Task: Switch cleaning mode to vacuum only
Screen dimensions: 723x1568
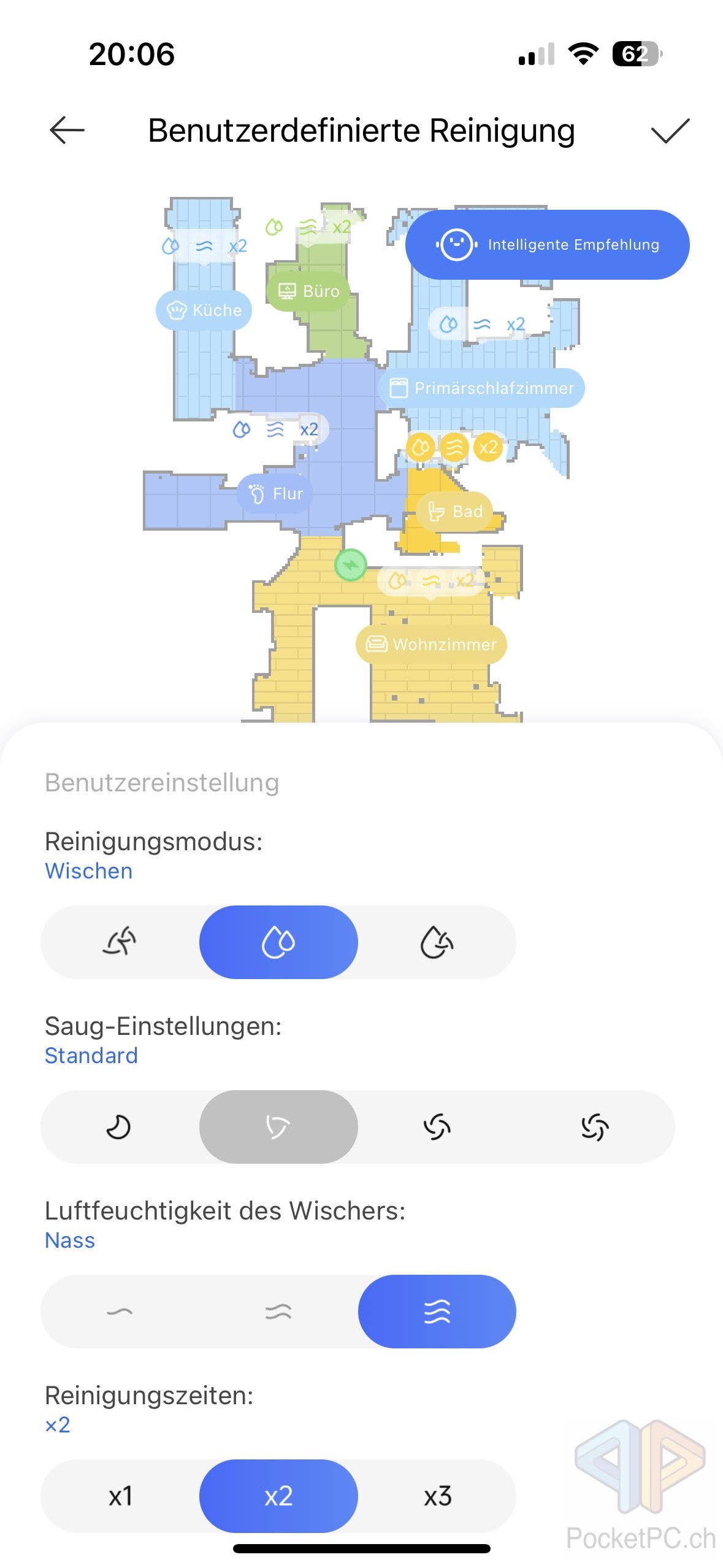Action: (x=120, y=942)
